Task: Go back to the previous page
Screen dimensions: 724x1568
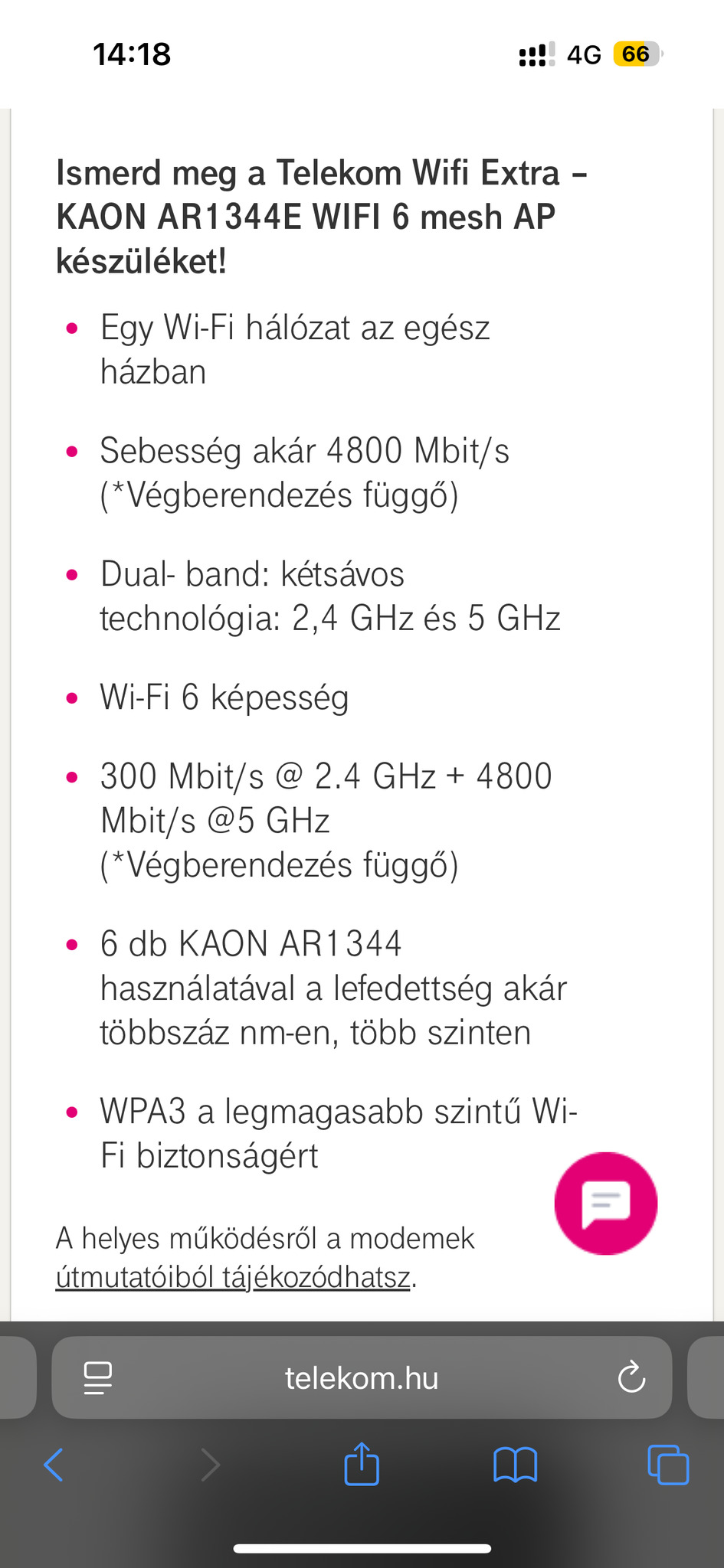Action: coord(54,1465)
